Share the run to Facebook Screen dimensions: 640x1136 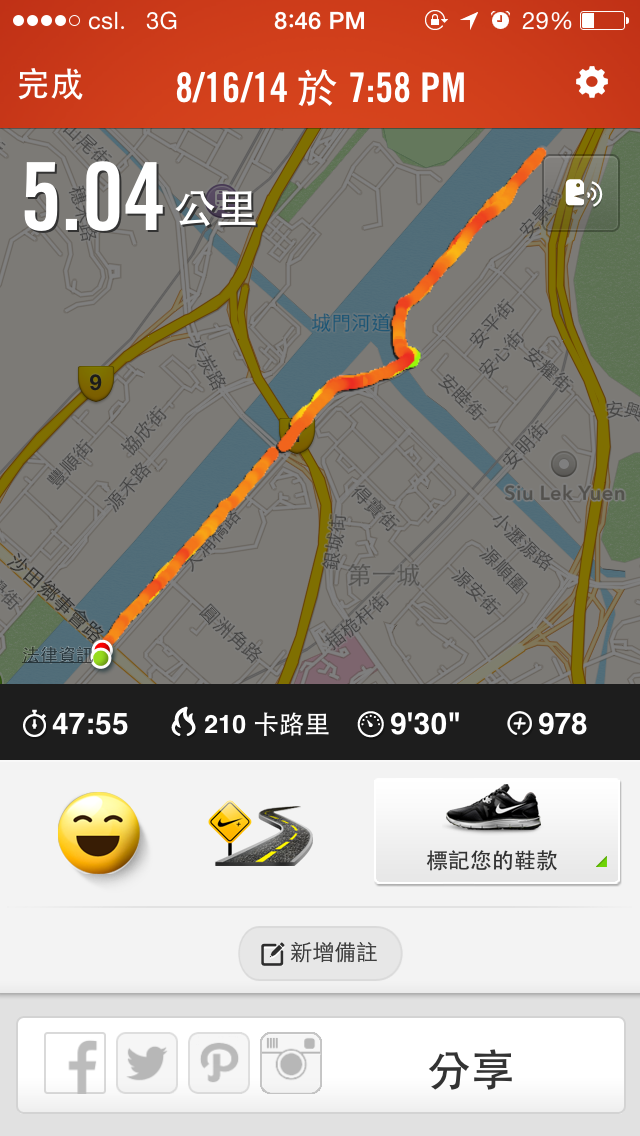[75, 1063]
